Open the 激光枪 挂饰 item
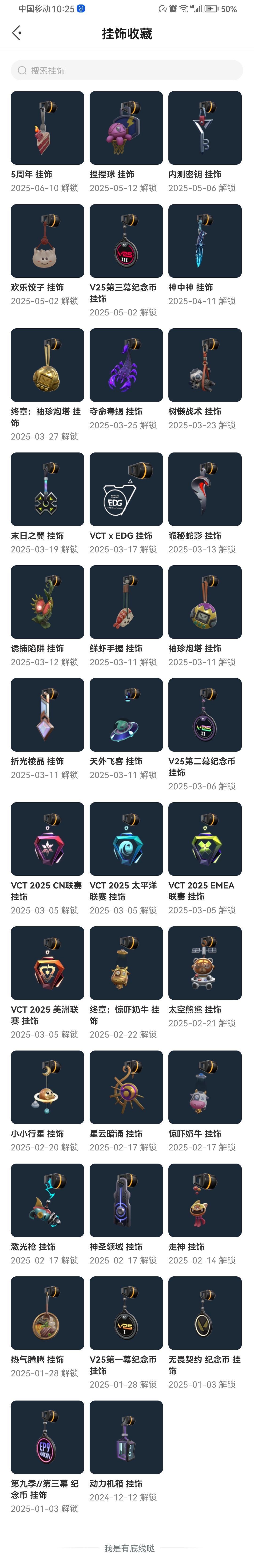The image size is (254, 1568). (48, 1200)
